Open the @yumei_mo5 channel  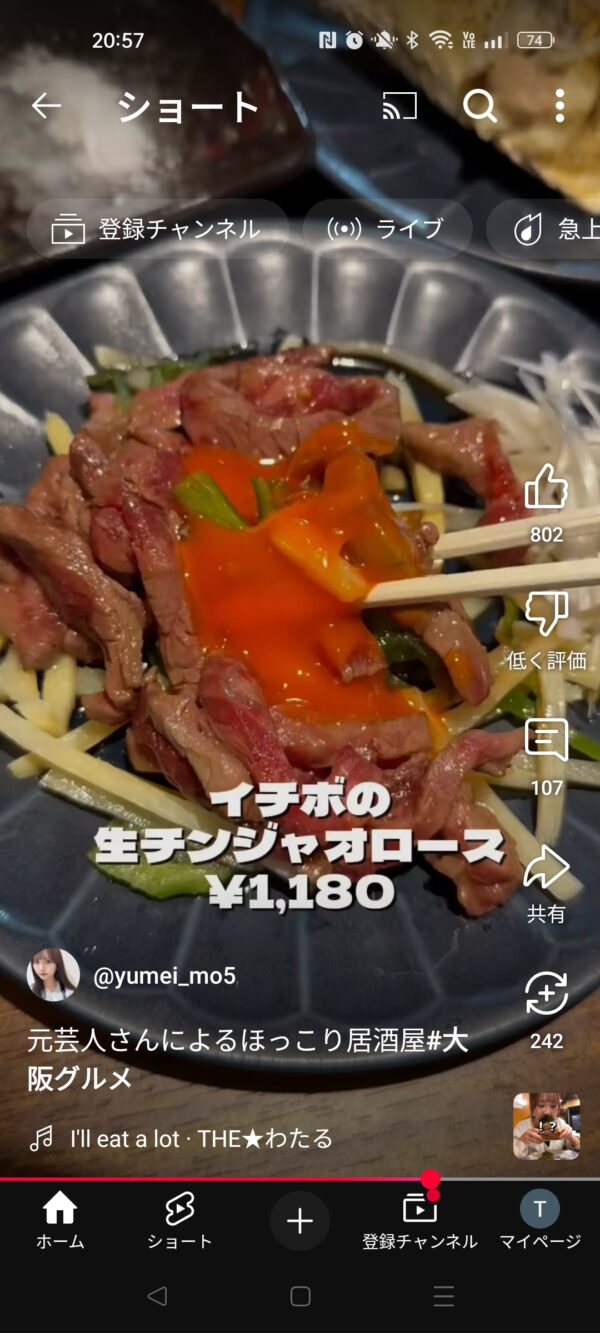[164, 976]
